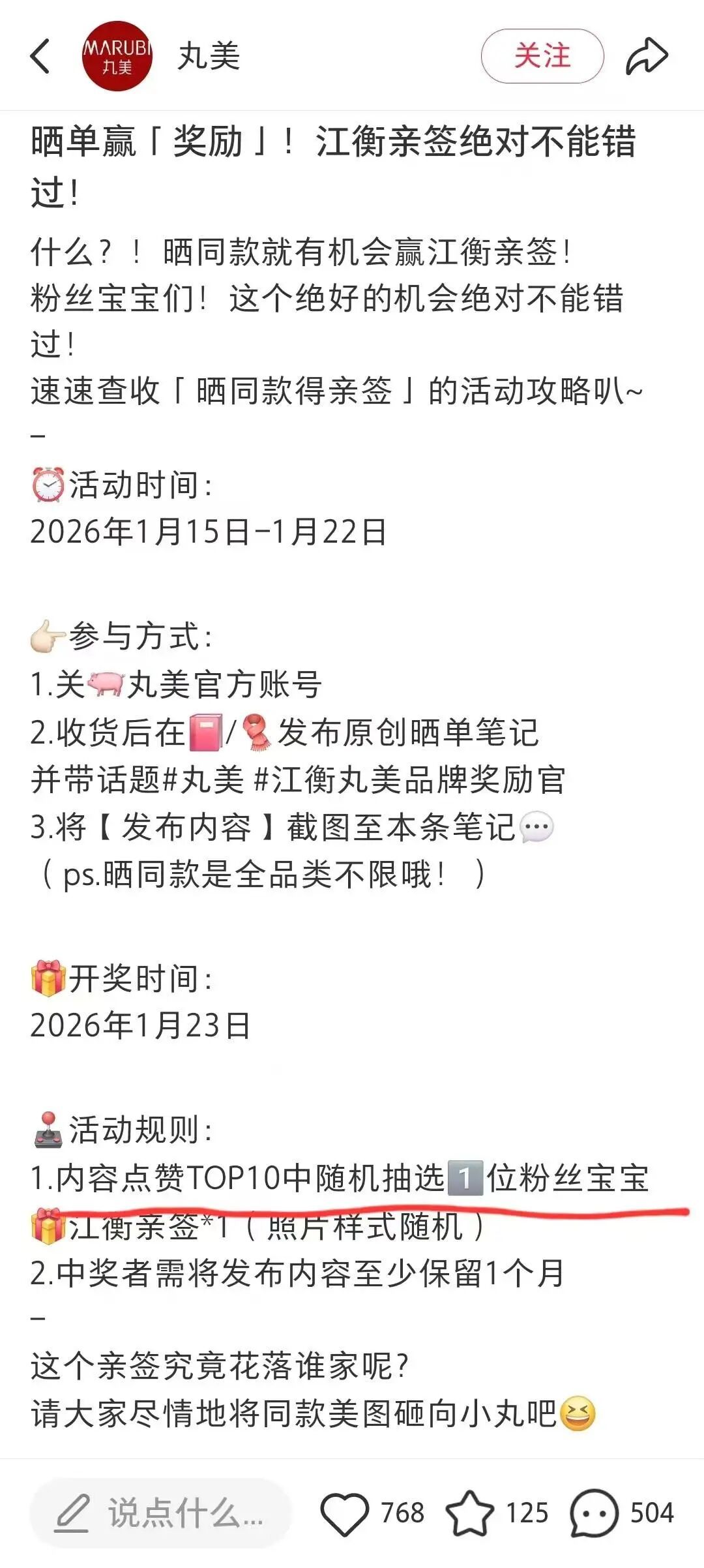This screenshot has height=1568, width=704.
Task: Like this post with the heart icon
Action: point(345,1513)
